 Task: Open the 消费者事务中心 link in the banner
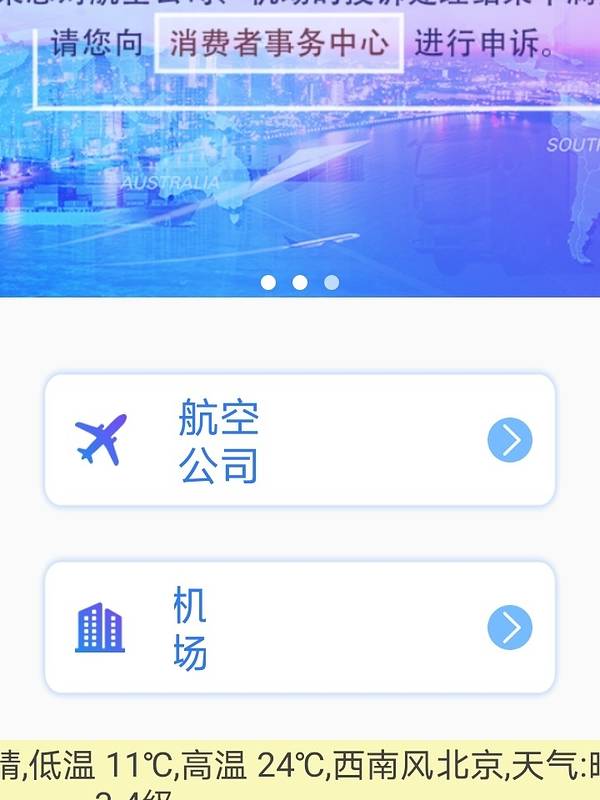tap(279, 44)
